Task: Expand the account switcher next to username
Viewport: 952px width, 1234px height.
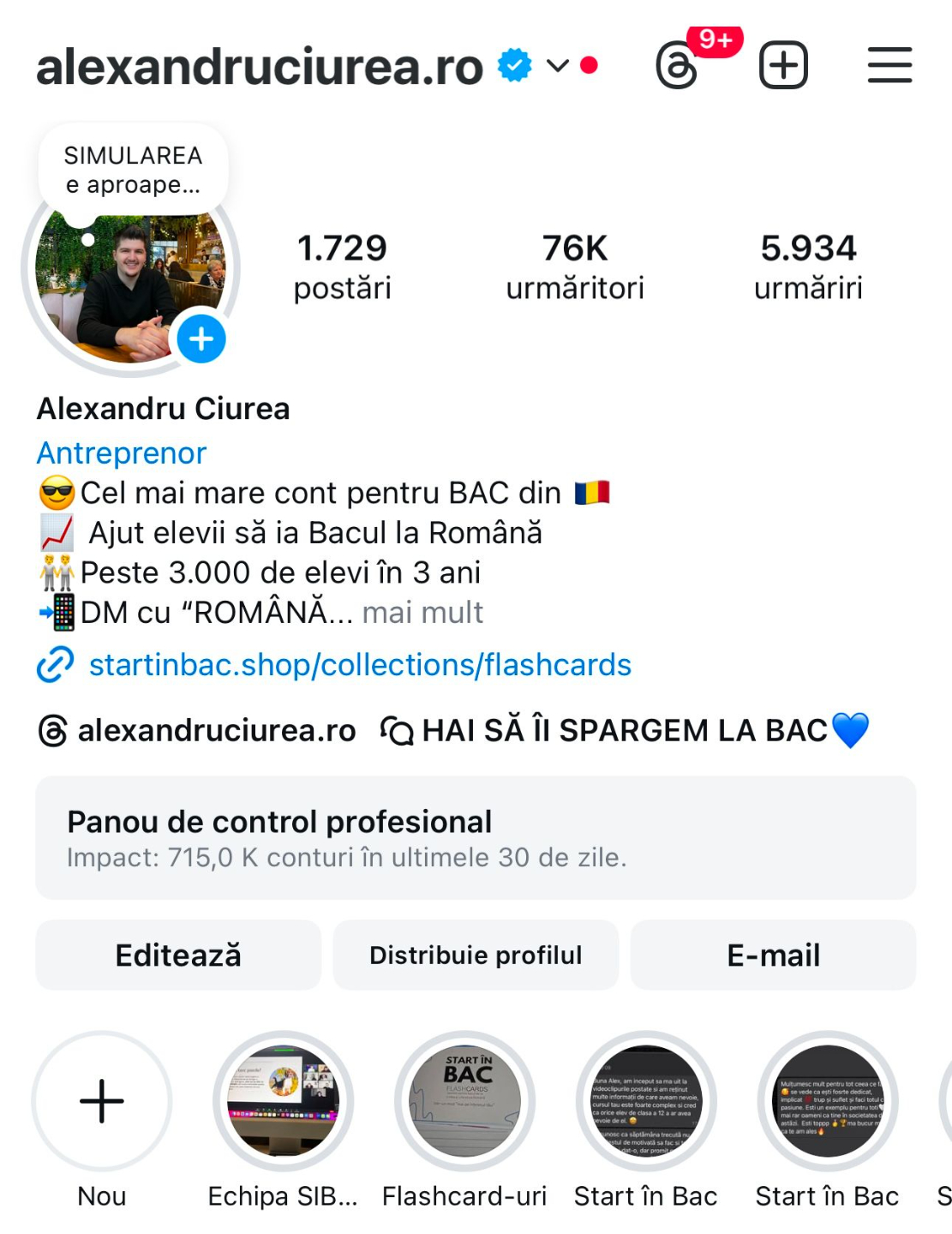Action: [x=558, y=65]
